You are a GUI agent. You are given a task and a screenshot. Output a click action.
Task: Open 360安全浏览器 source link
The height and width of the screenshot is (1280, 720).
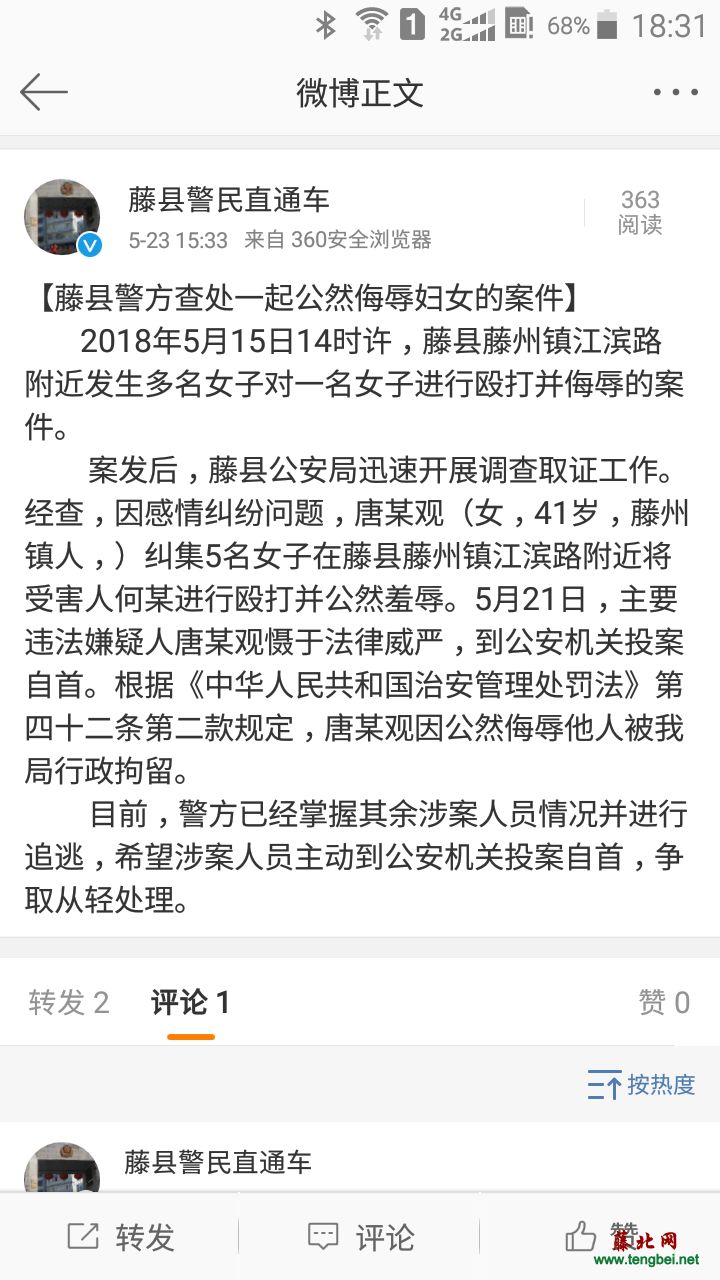coord(361,240)
